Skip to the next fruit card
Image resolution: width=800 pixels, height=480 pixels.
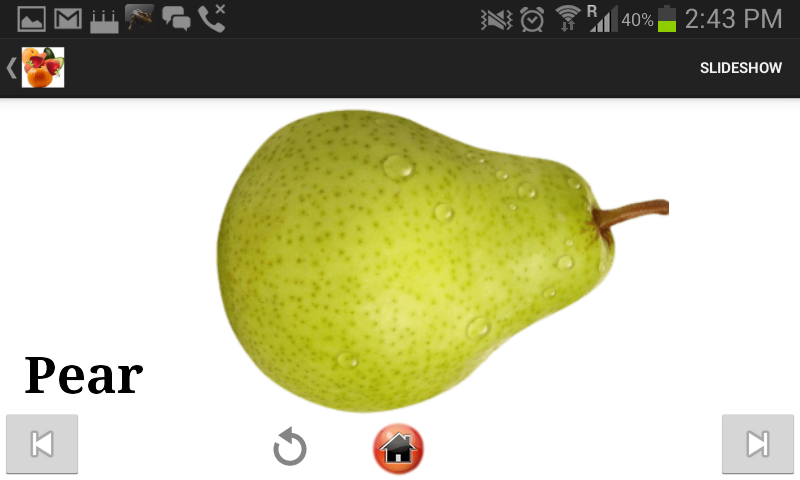758,444
